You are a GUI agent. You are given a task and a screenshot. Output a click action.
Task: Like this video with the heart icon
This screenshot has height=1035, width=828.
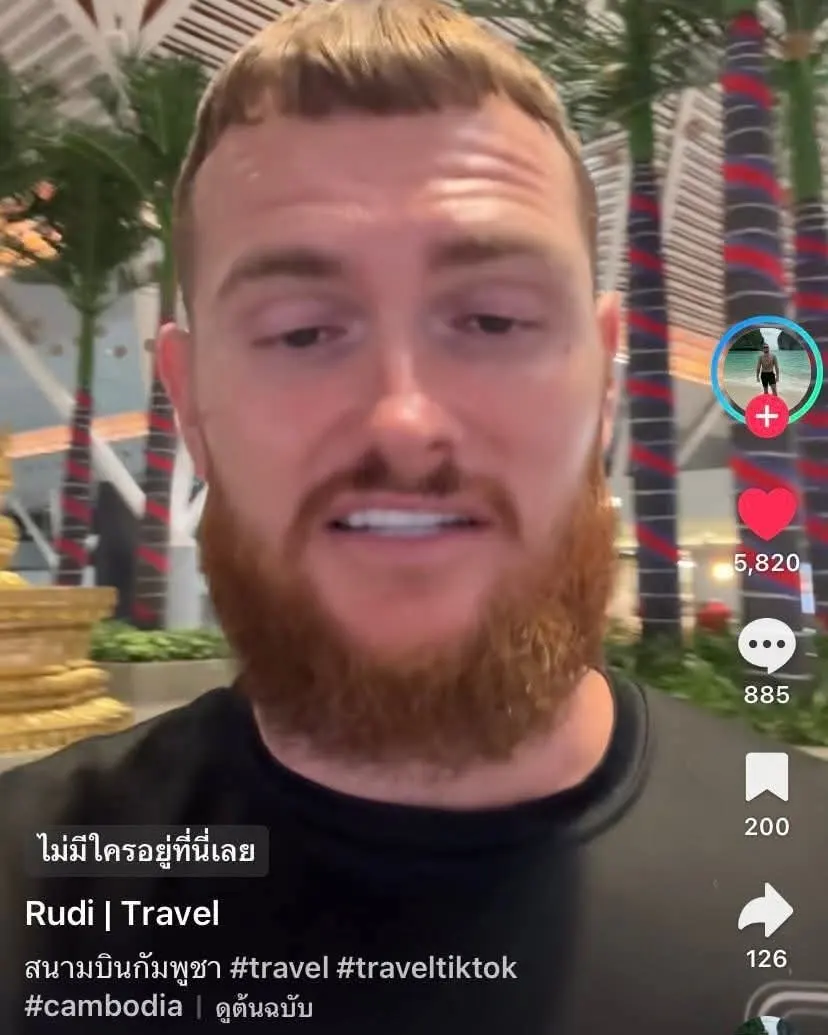coord(767,514)
